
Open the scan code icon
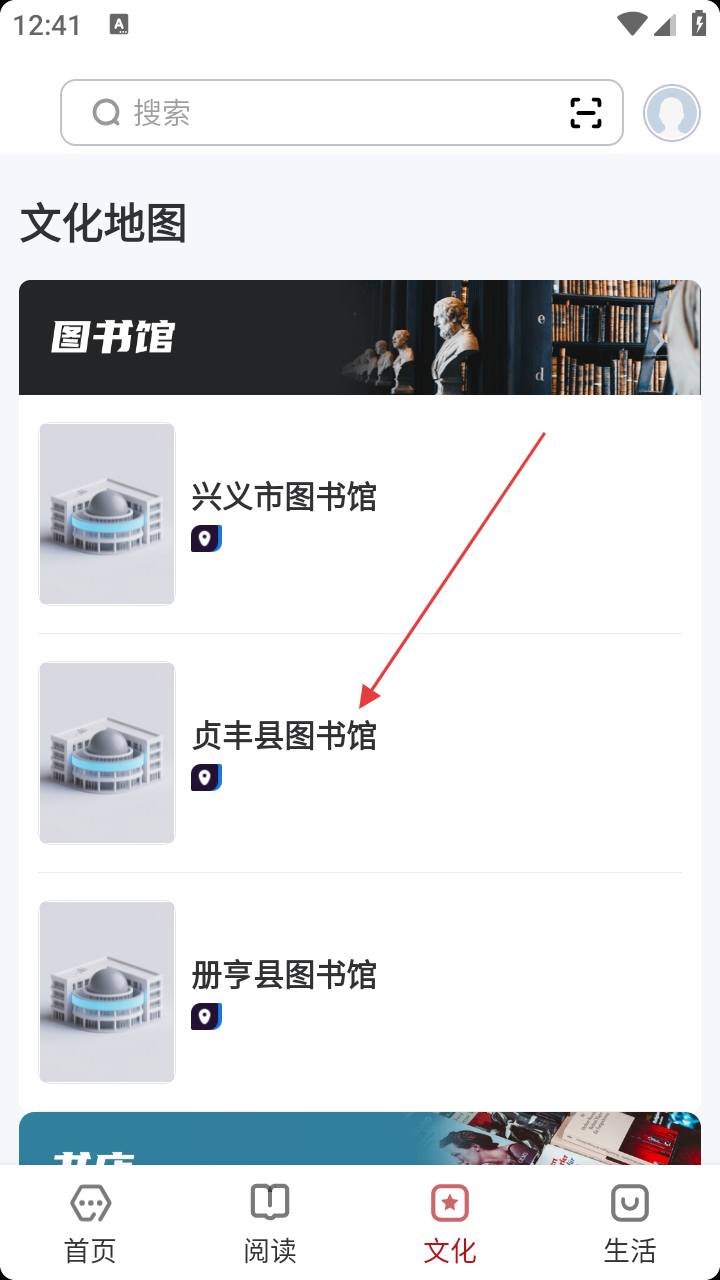[x=586, y=113]
